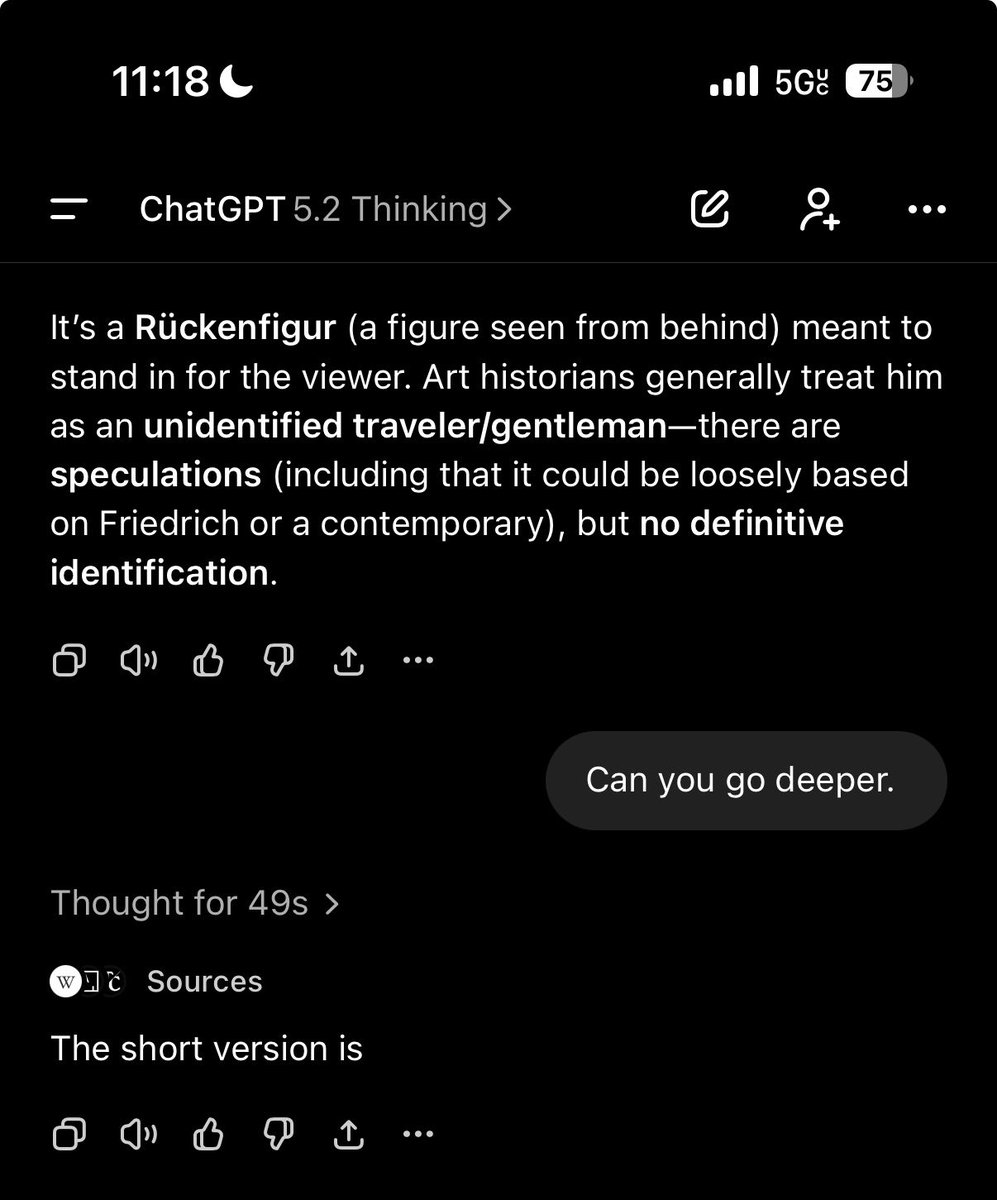
Task: Open more options for the Rückenfigur response
Action: coord(418,660)
